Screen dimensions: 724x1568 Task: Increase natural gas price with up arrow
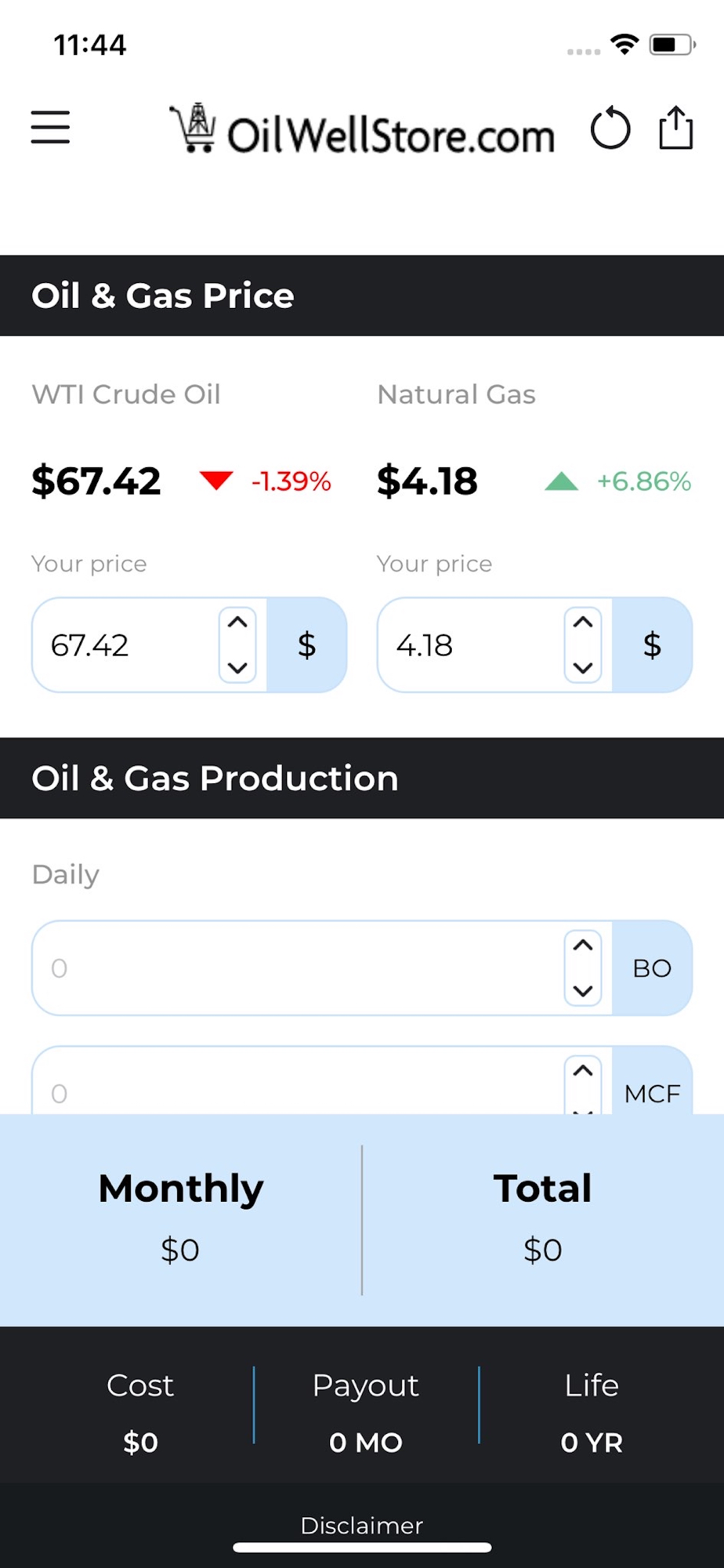[582, 622]
